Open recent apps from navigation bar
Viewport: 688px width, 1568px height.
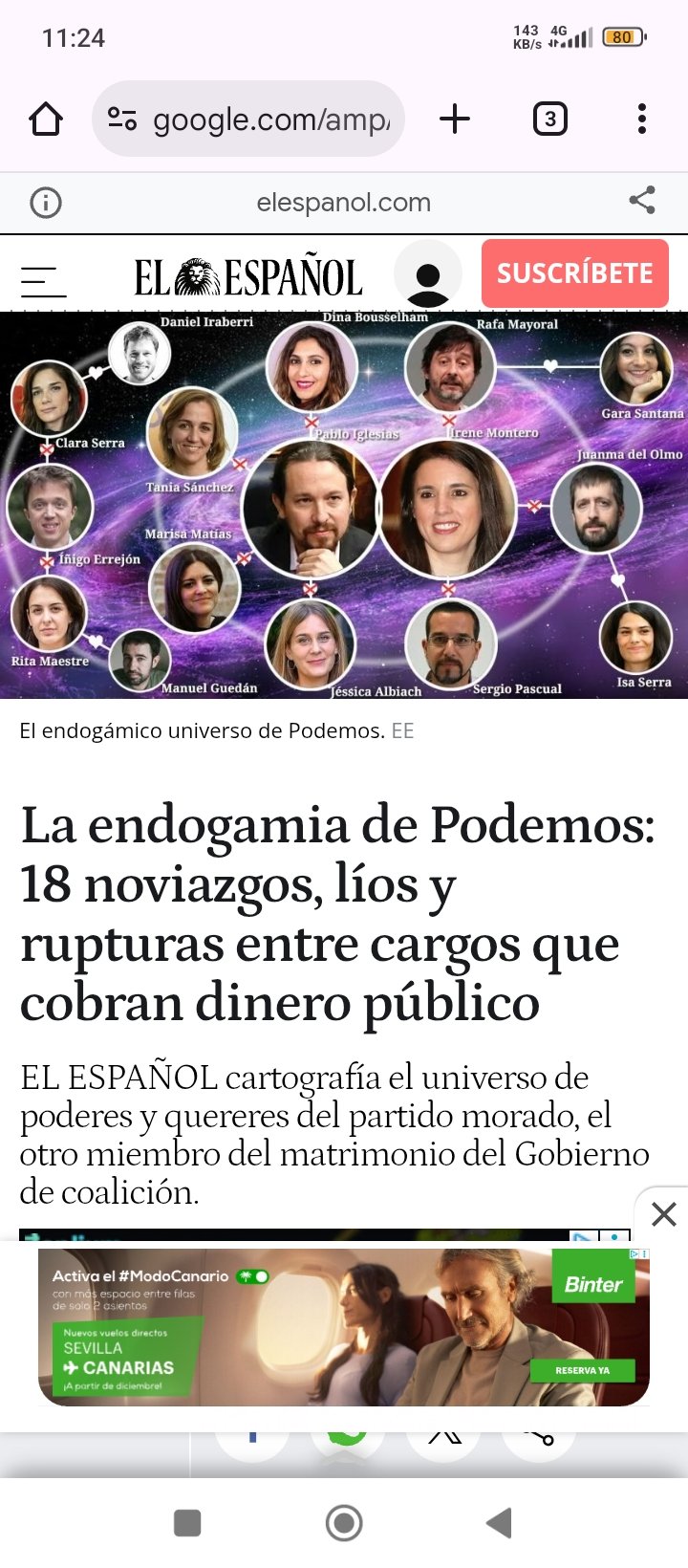187,1523
